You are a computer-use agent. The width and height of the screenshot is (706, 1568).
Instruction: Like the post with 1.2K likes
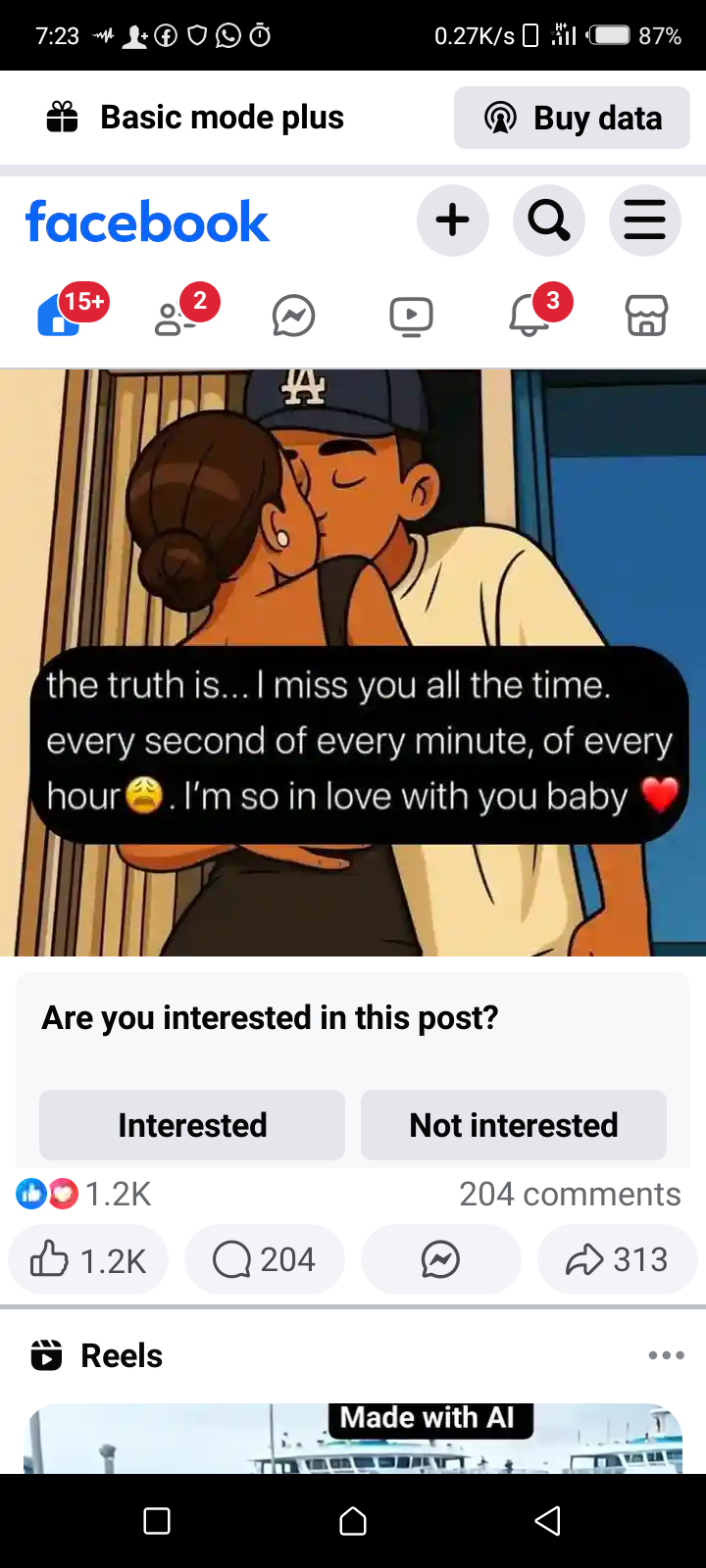point(88,1260)
